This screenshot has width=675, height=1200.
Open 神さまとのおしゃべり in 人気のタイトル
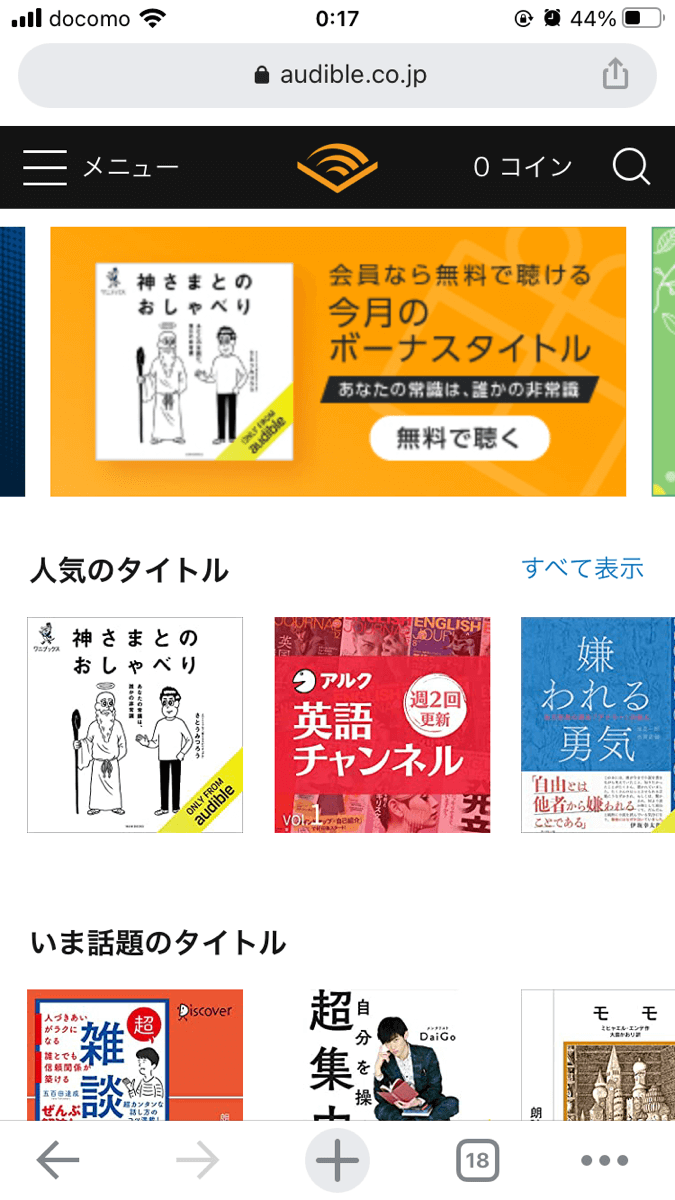point(135,725)
